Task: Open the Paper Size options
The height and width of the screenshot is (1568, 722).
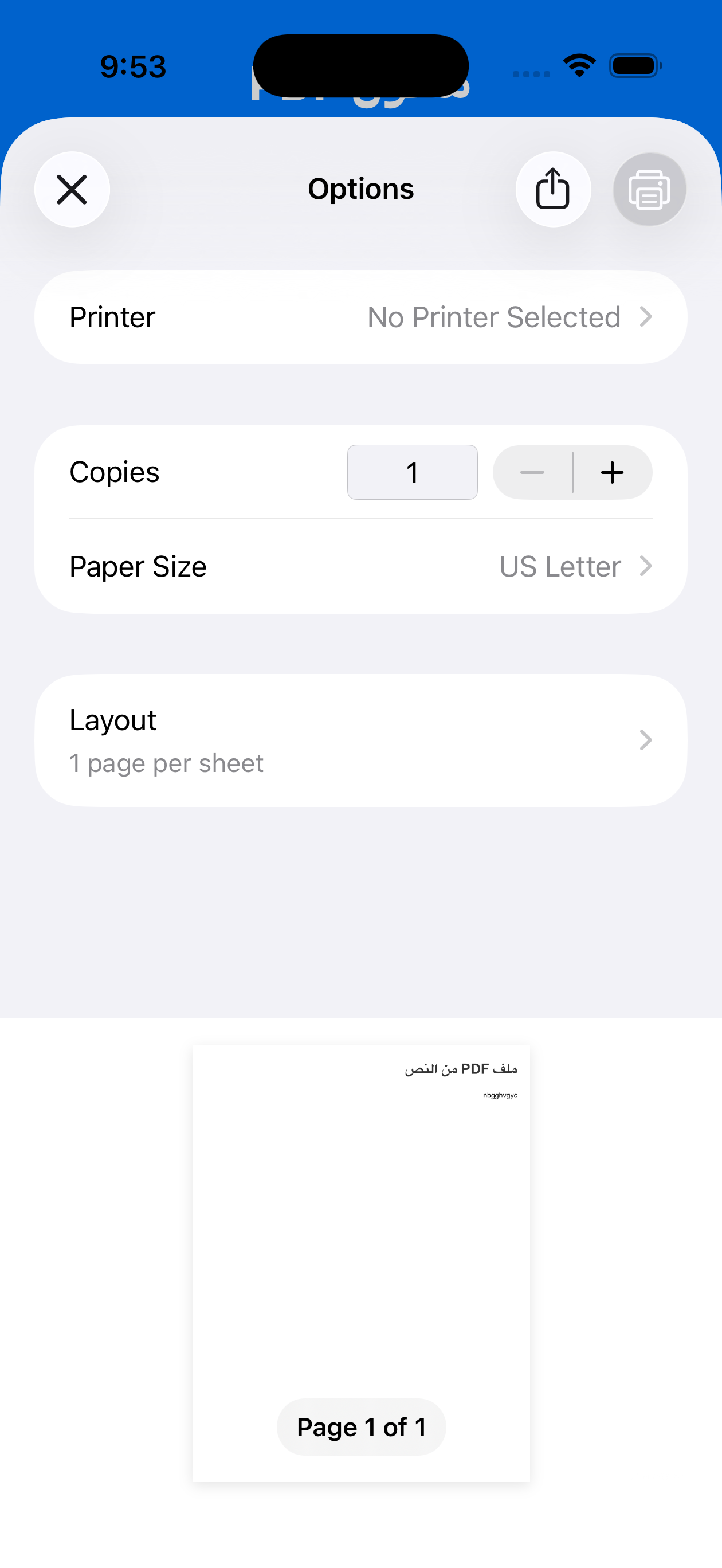Action: (361, 566)
